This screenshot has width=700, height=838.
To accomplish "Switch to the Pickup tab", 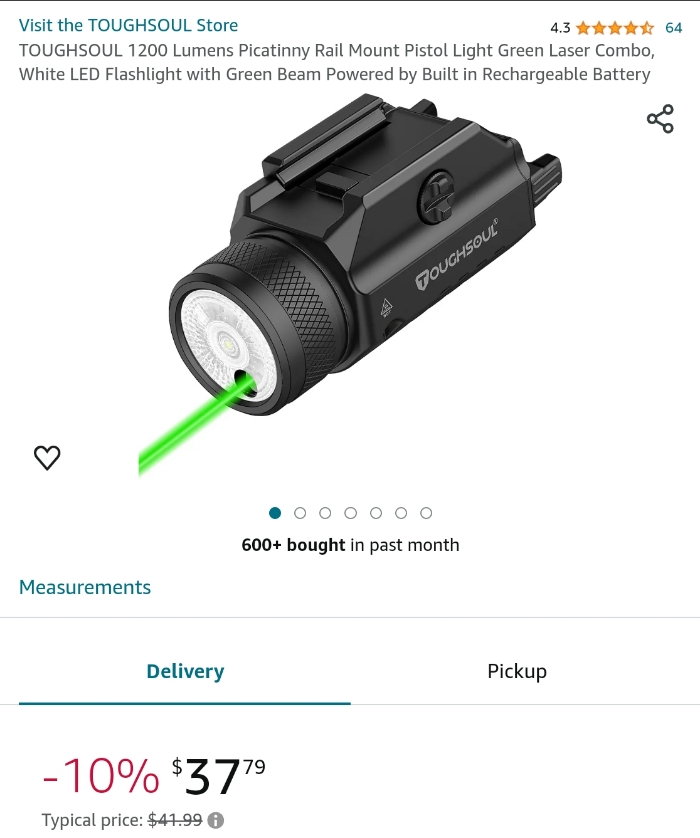I will [517, 671].
